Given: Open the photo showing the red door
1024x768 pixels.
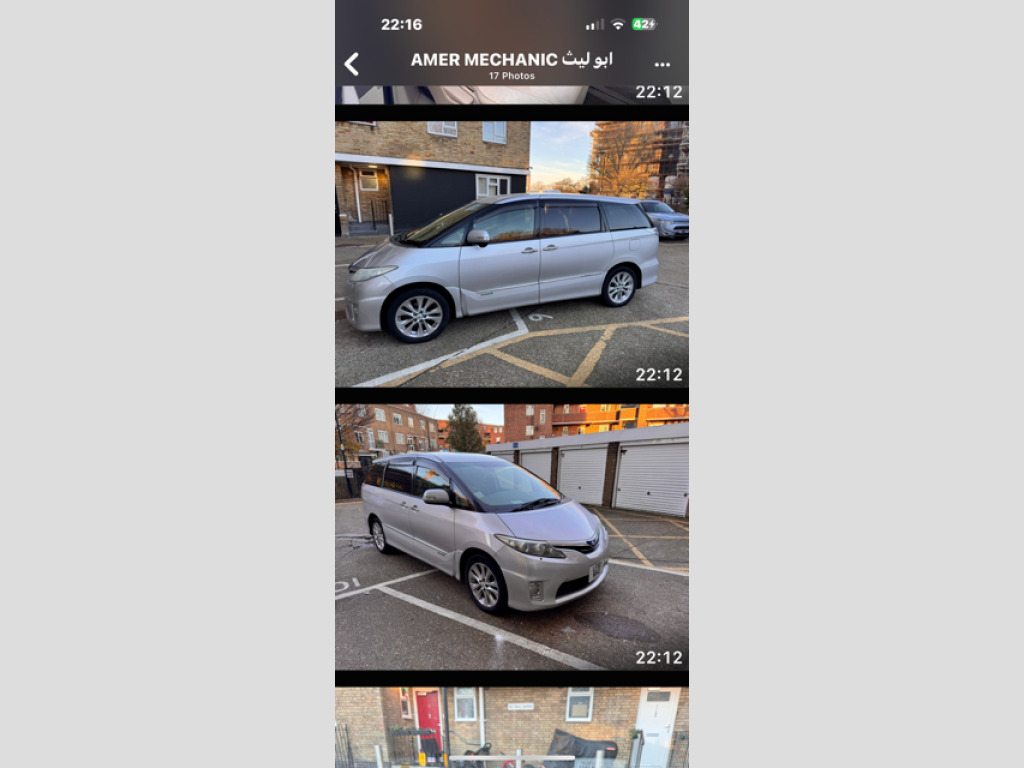Looking at the screenshot, I should pyautogui.click(x=511, y=727).
